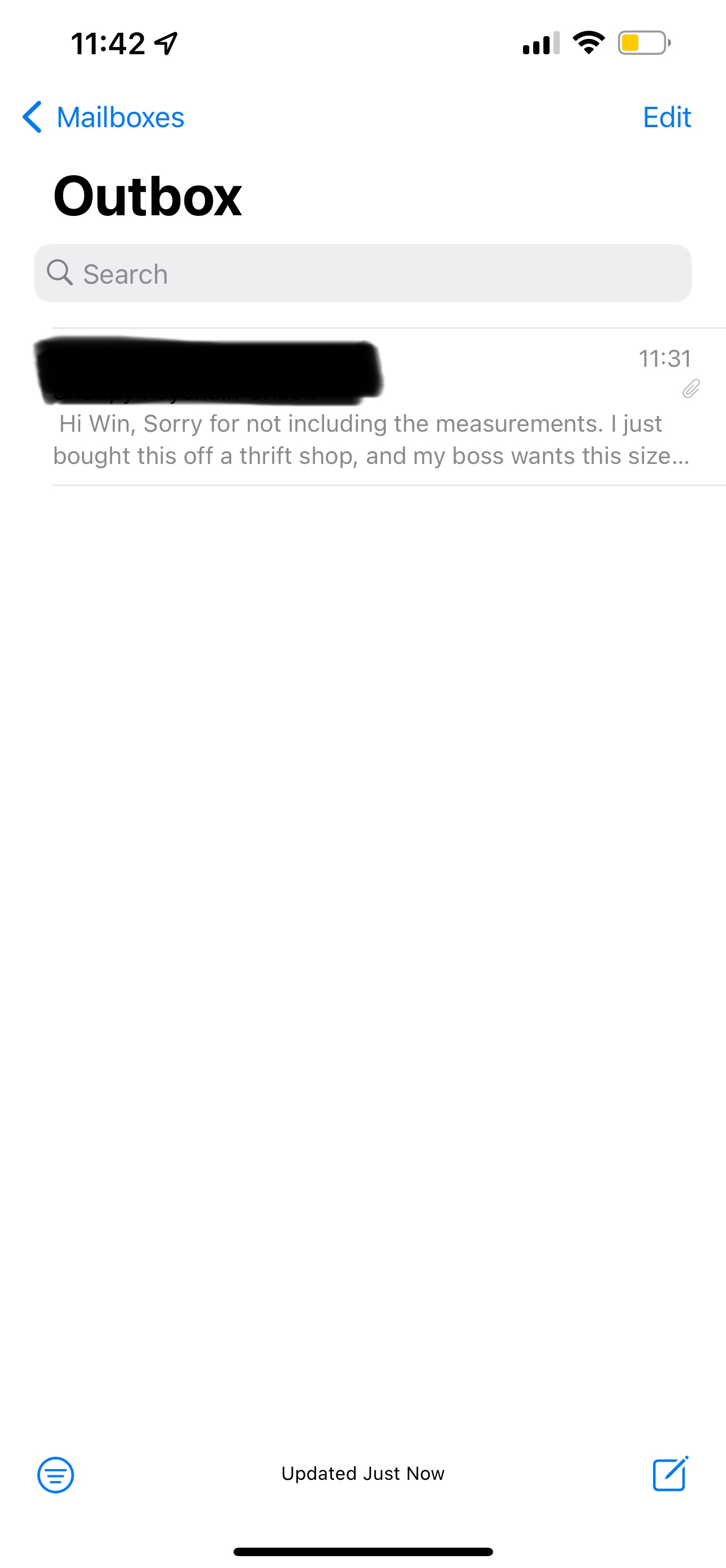Open the message filter icon

pos(55,1474)
